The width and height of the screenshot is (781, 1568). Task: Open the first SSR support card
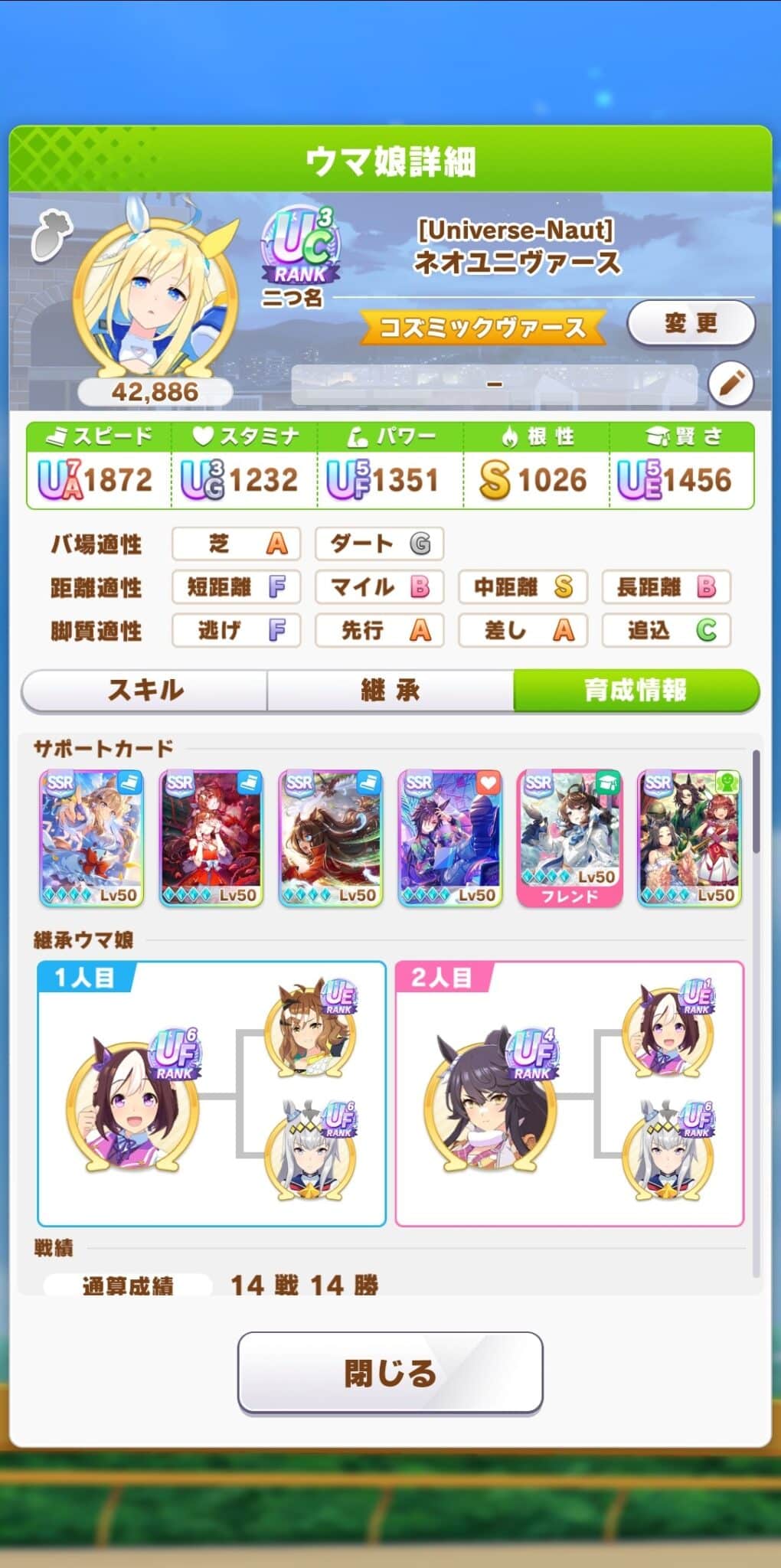tap(92, 839)
